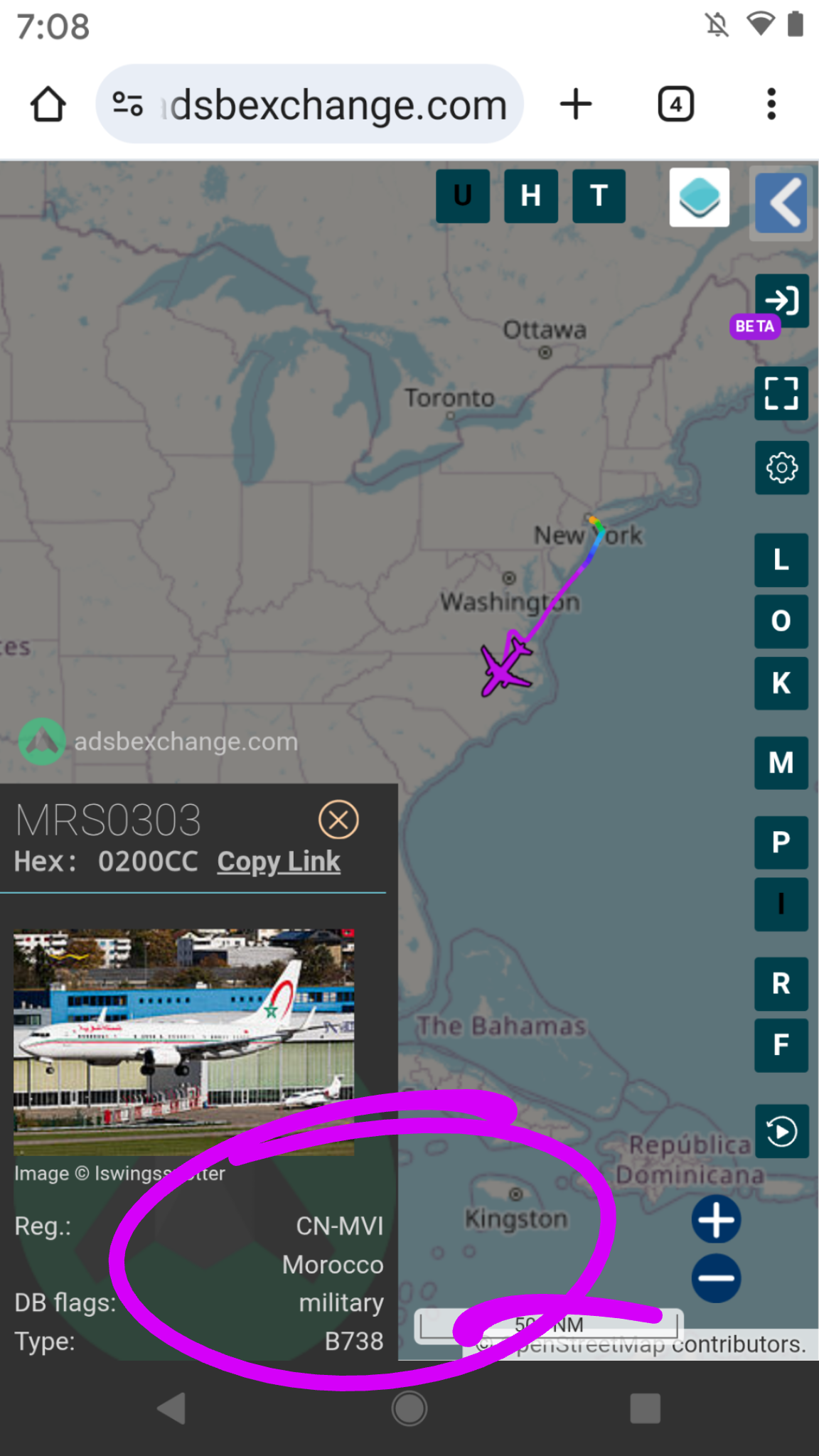Tap the sidebar arrow button

pyautogui.click(x=781, y=203)
